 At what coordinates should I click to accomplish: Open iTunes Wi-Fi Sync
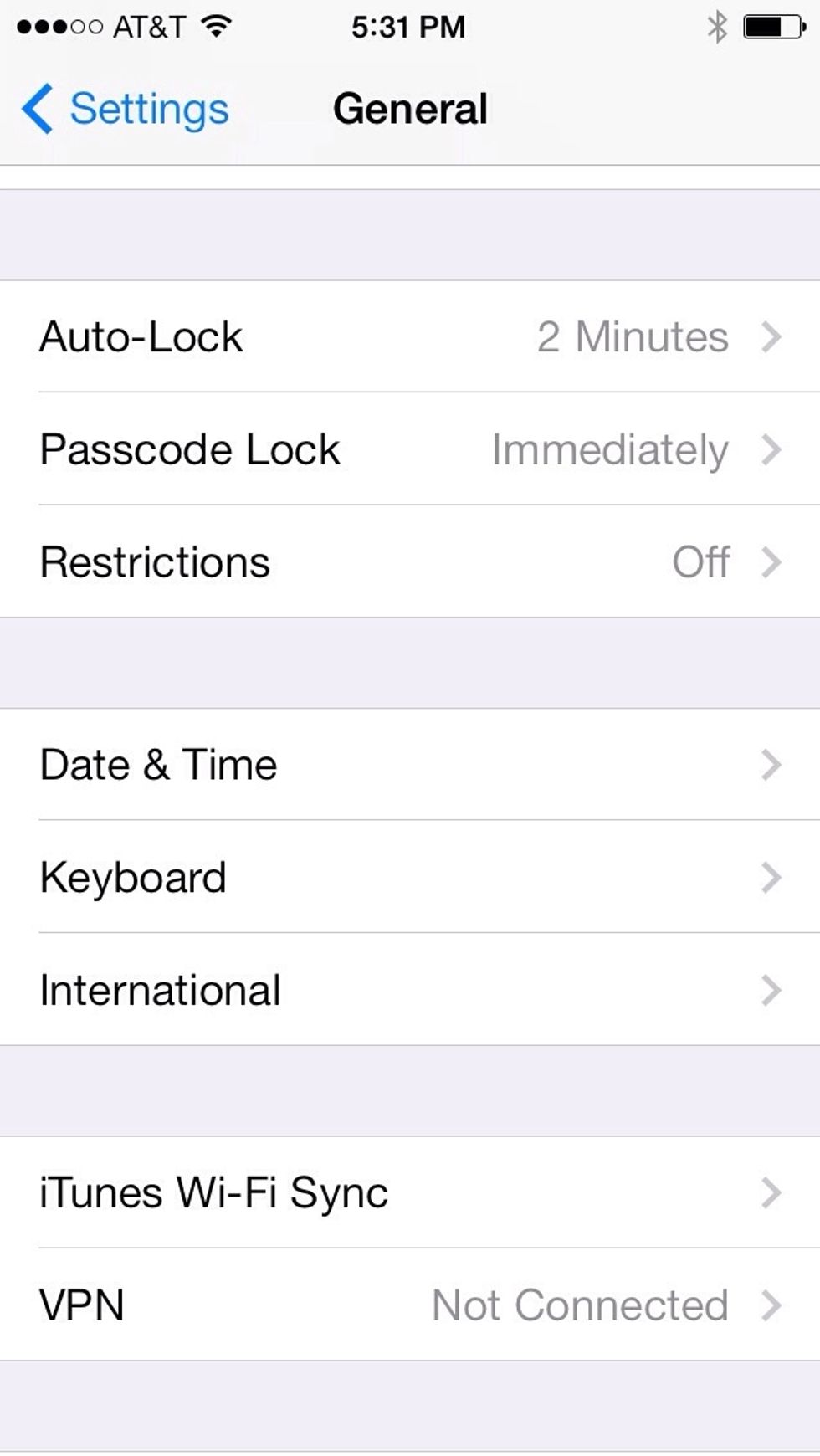click(x=410, y=1192)
